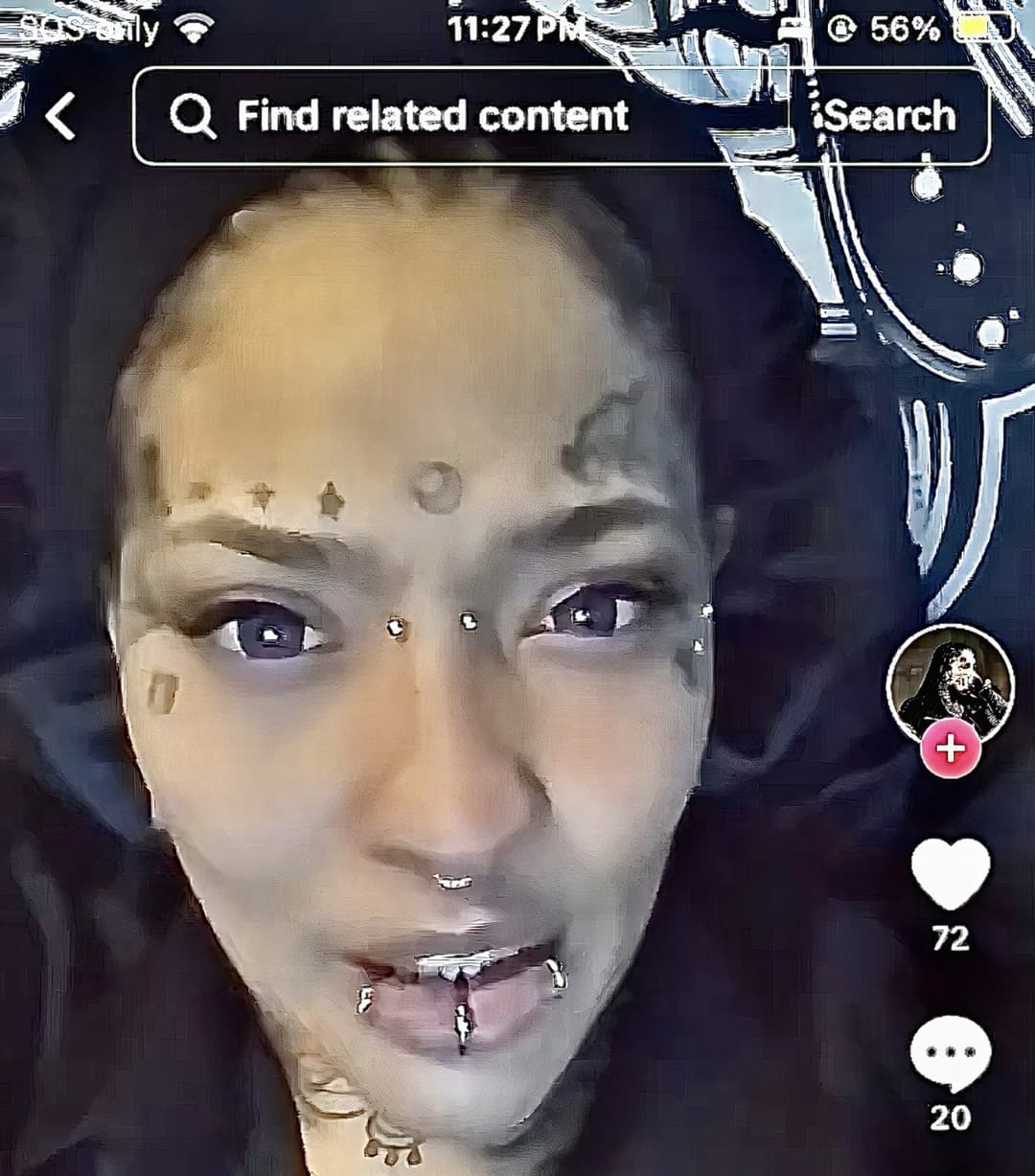This screenshot has height=1176, width=1035.
Task: Click the magnifying glass in the search bar
Action: click(x=195, y=117)
